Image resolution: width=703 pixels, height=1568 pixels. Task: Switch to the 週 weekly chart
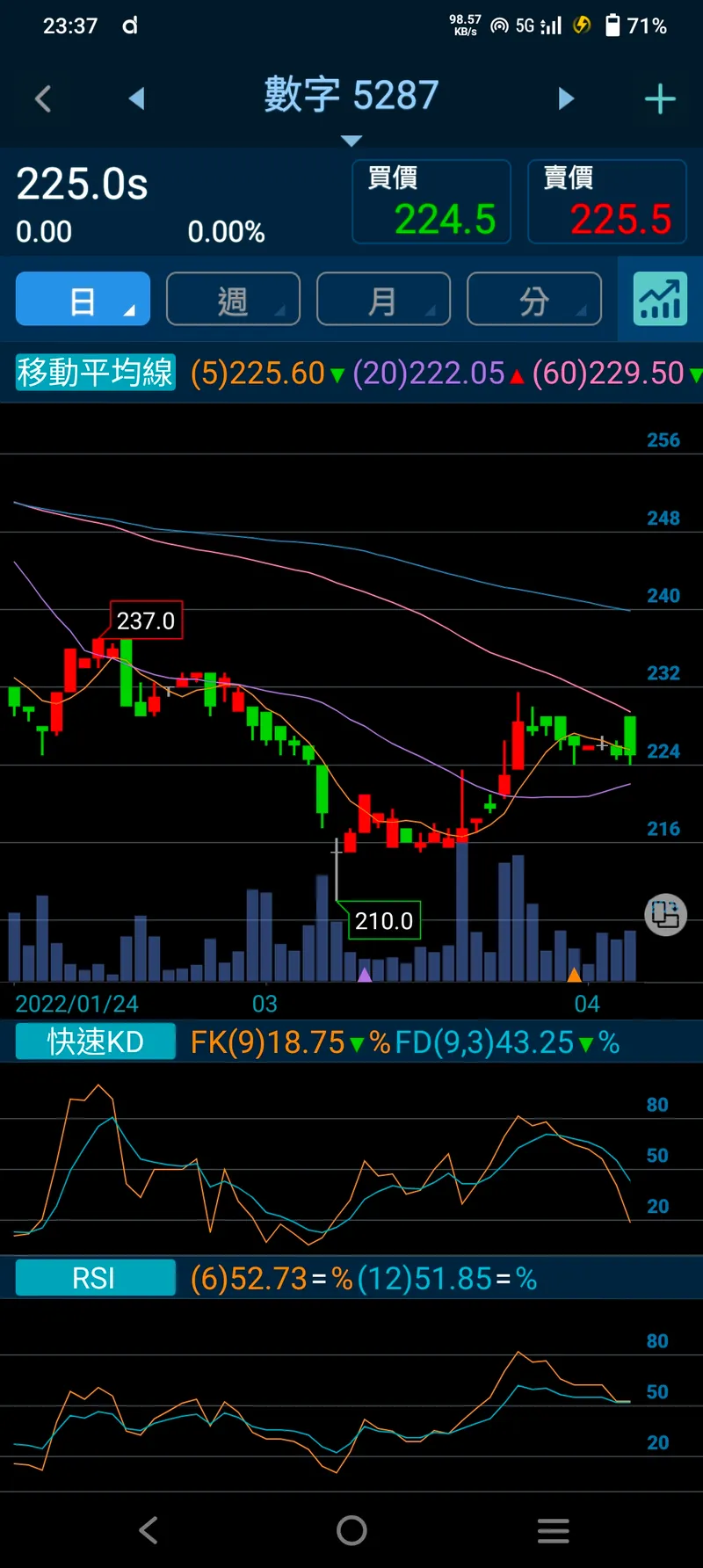233,300
